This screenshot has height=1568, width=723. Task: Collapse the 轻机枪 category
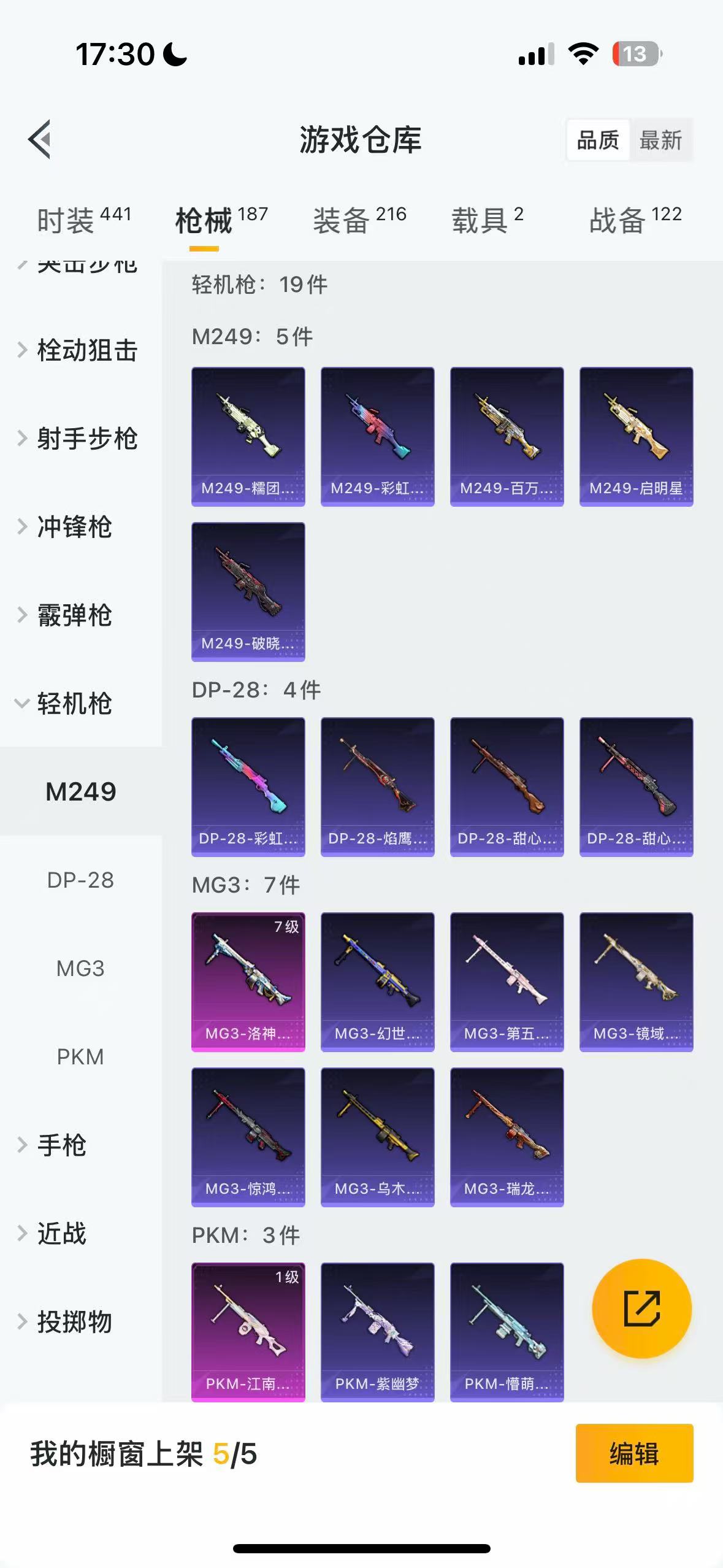pos(74,704)
